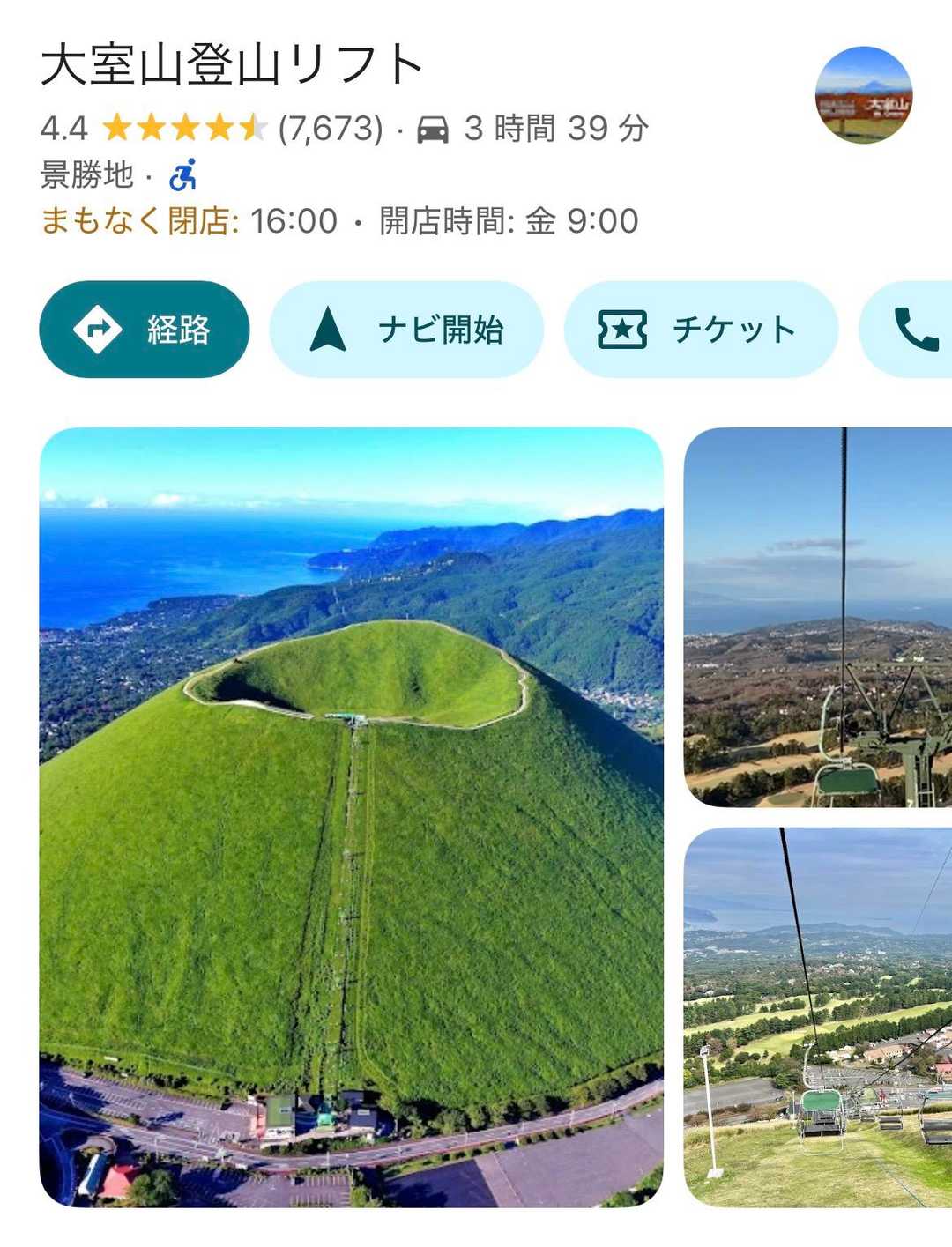Open the round place thumbnail at top right
Viewport: 952px width, 1247px height.
863,95
